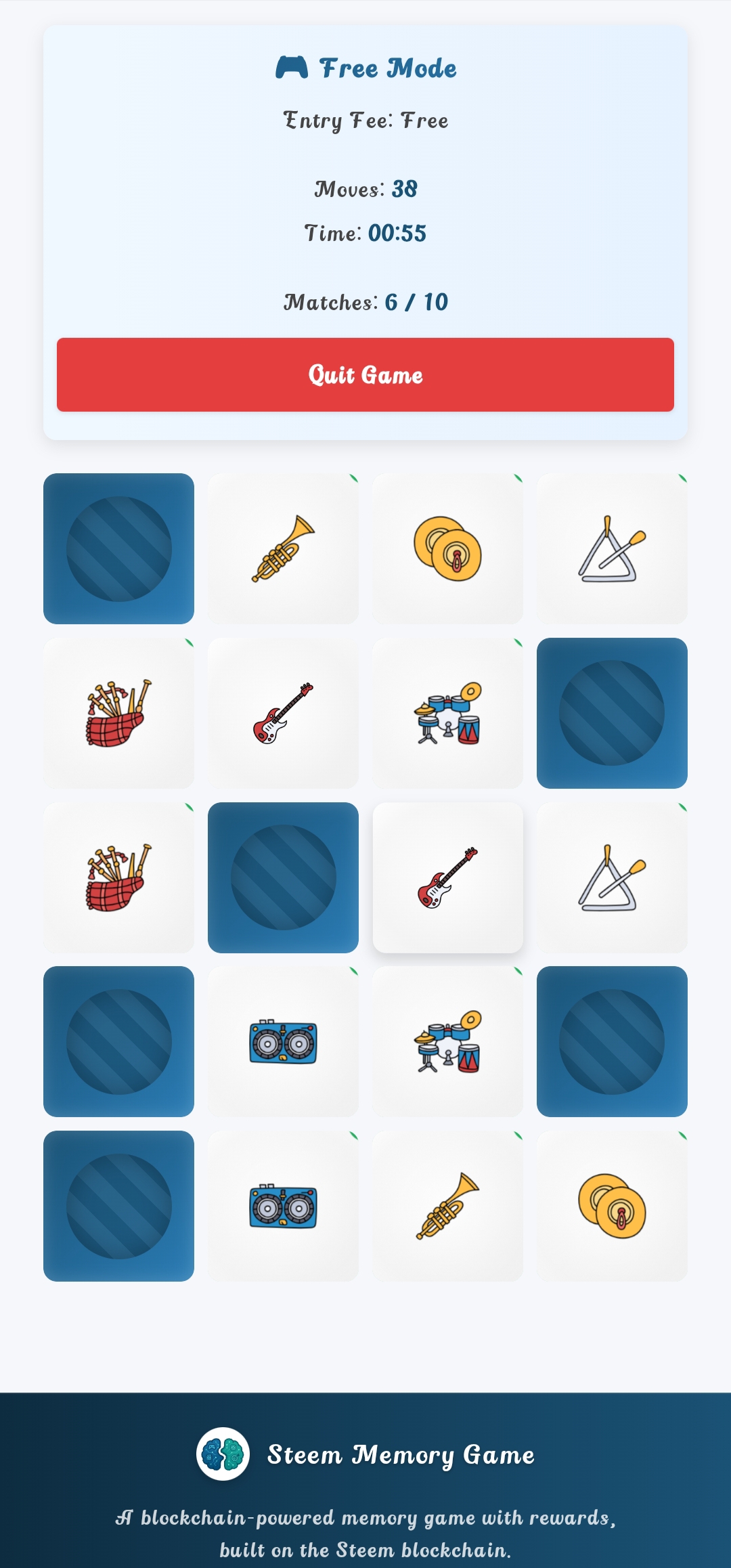Quit the current game
The image size is (731, 1568).
pyautogui.click(x=365, y=374)
